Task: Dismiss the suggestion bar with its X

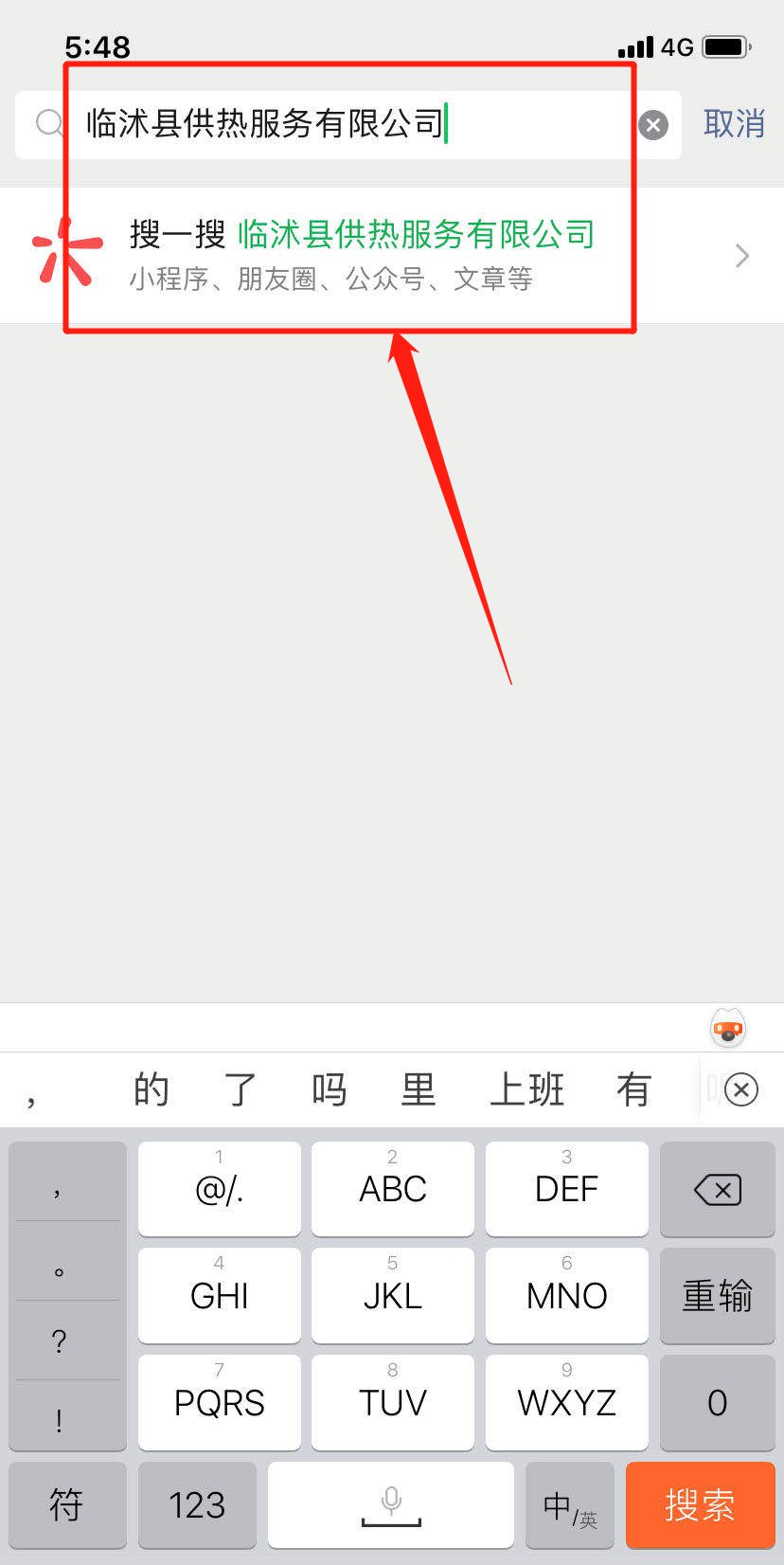Action: coord(741,1089)
